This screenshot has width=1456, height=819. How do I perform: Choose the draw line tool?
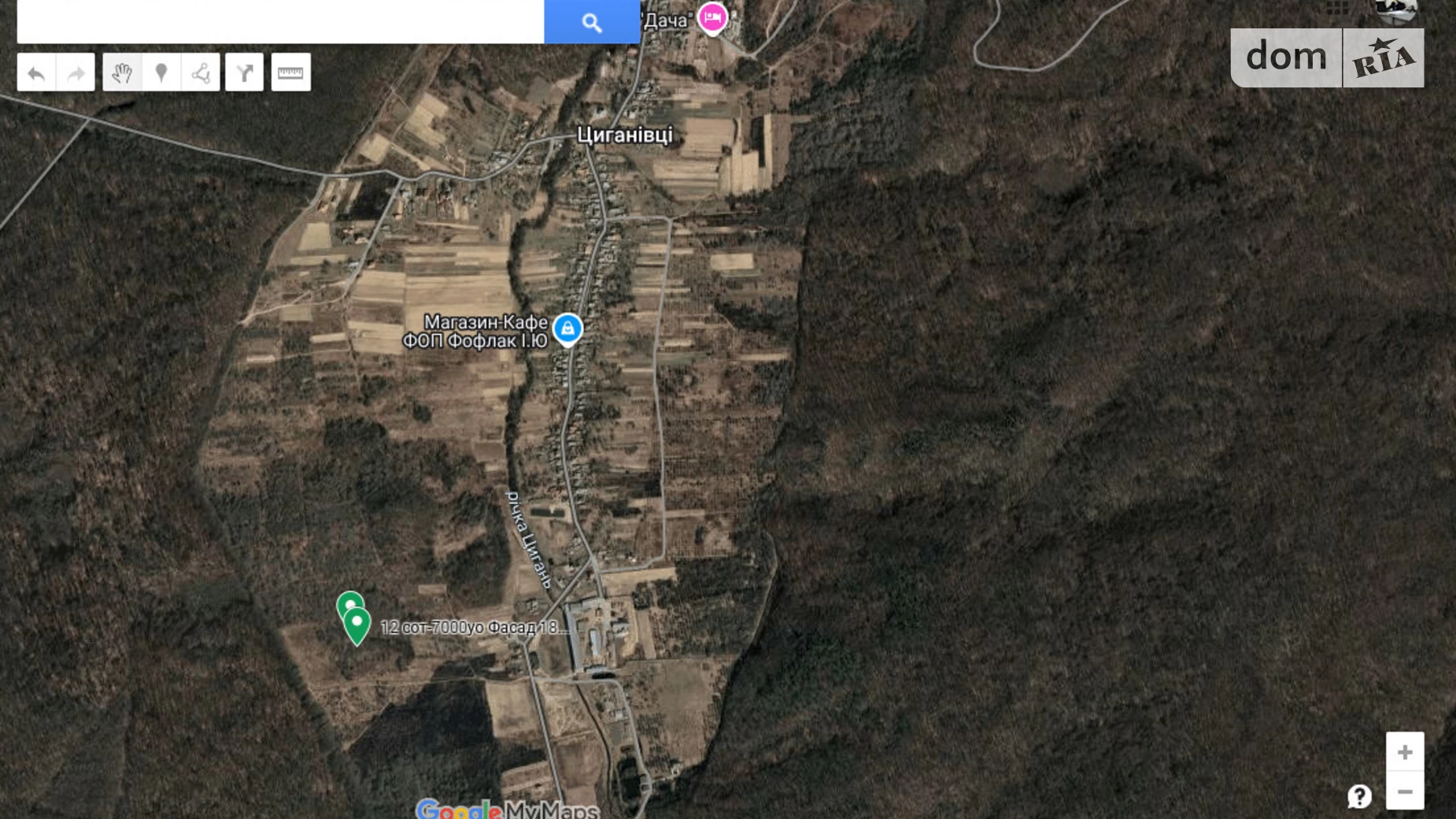coord(201,73)
